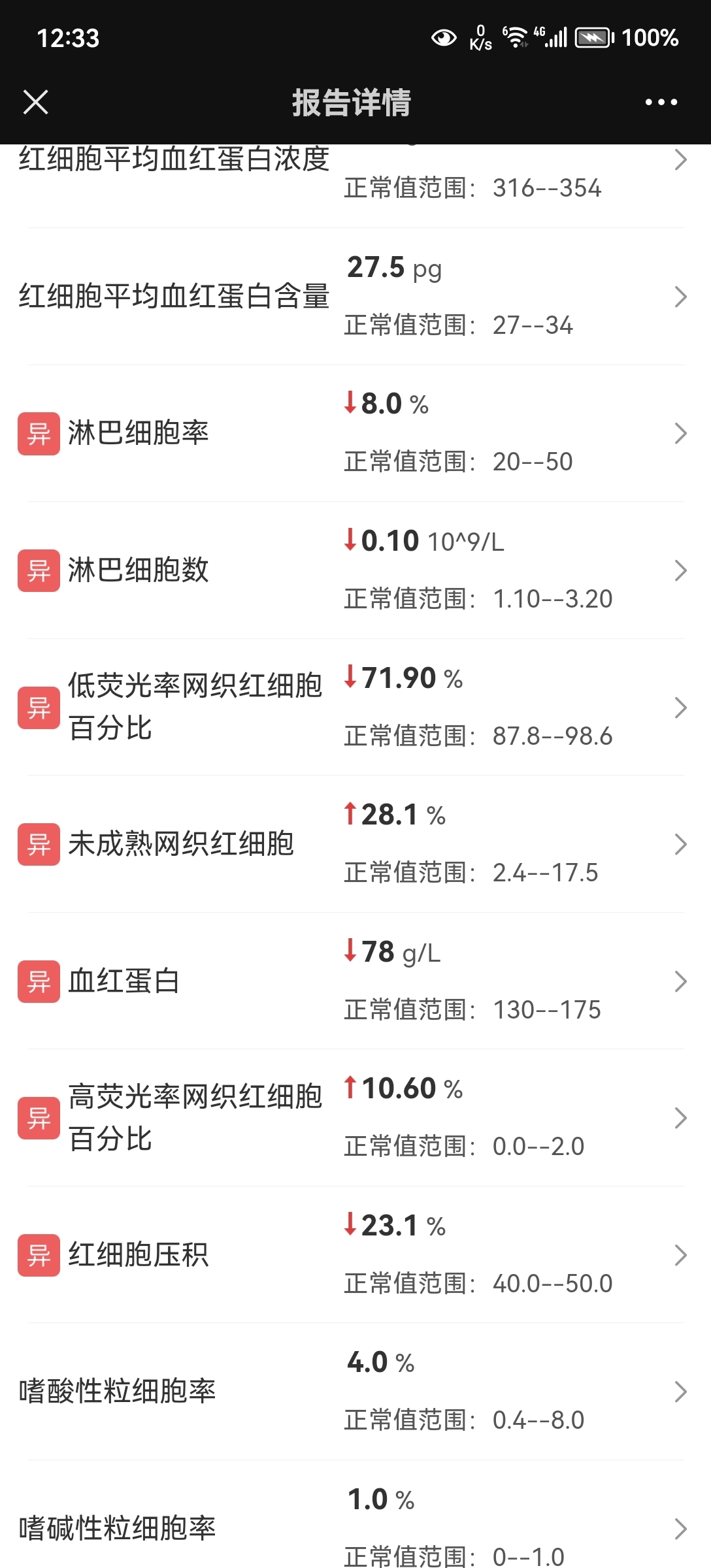Open 高荧光率网织红细胞百分比 details
Image resolution: width=711 pixels, height=1568 pixels.
355,1118
